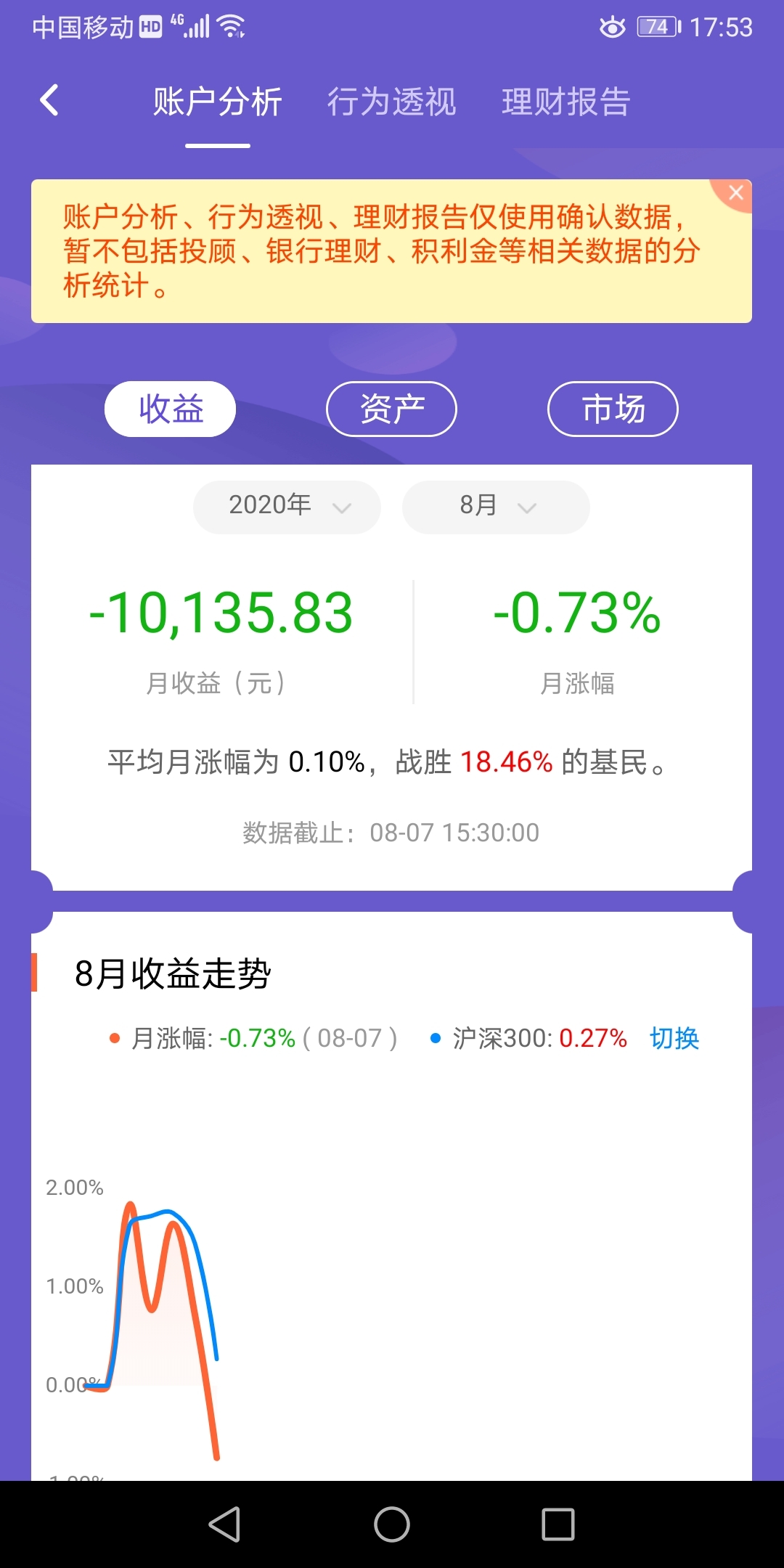This screenshot has height=1568, width=784.
Task: Select the 账户分析 tab
Action: pyautogui.click(x=217, y=102)
